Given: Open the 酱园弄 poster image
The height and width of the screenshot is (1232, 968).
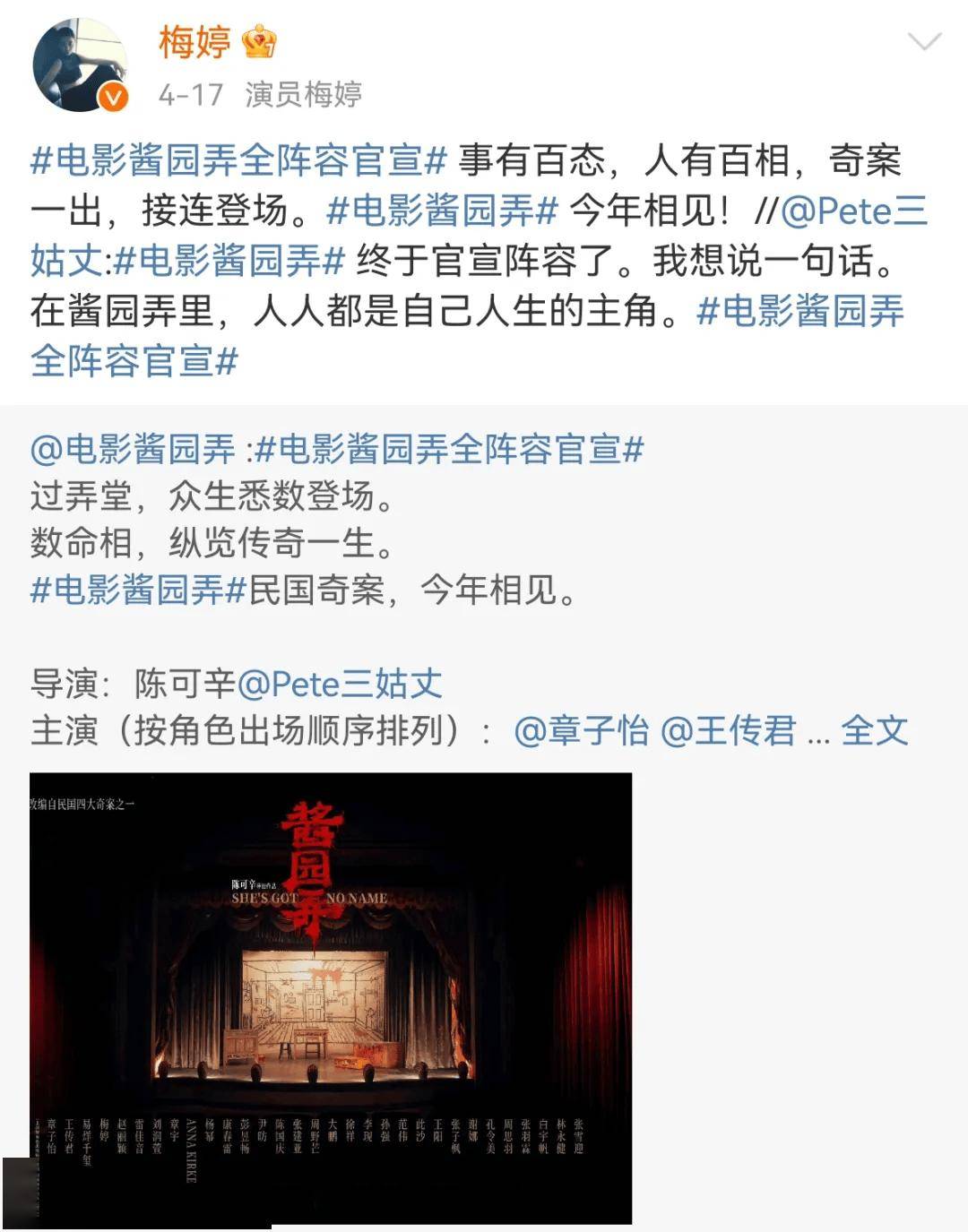Looking at the screenshot, I should point(331,997).
